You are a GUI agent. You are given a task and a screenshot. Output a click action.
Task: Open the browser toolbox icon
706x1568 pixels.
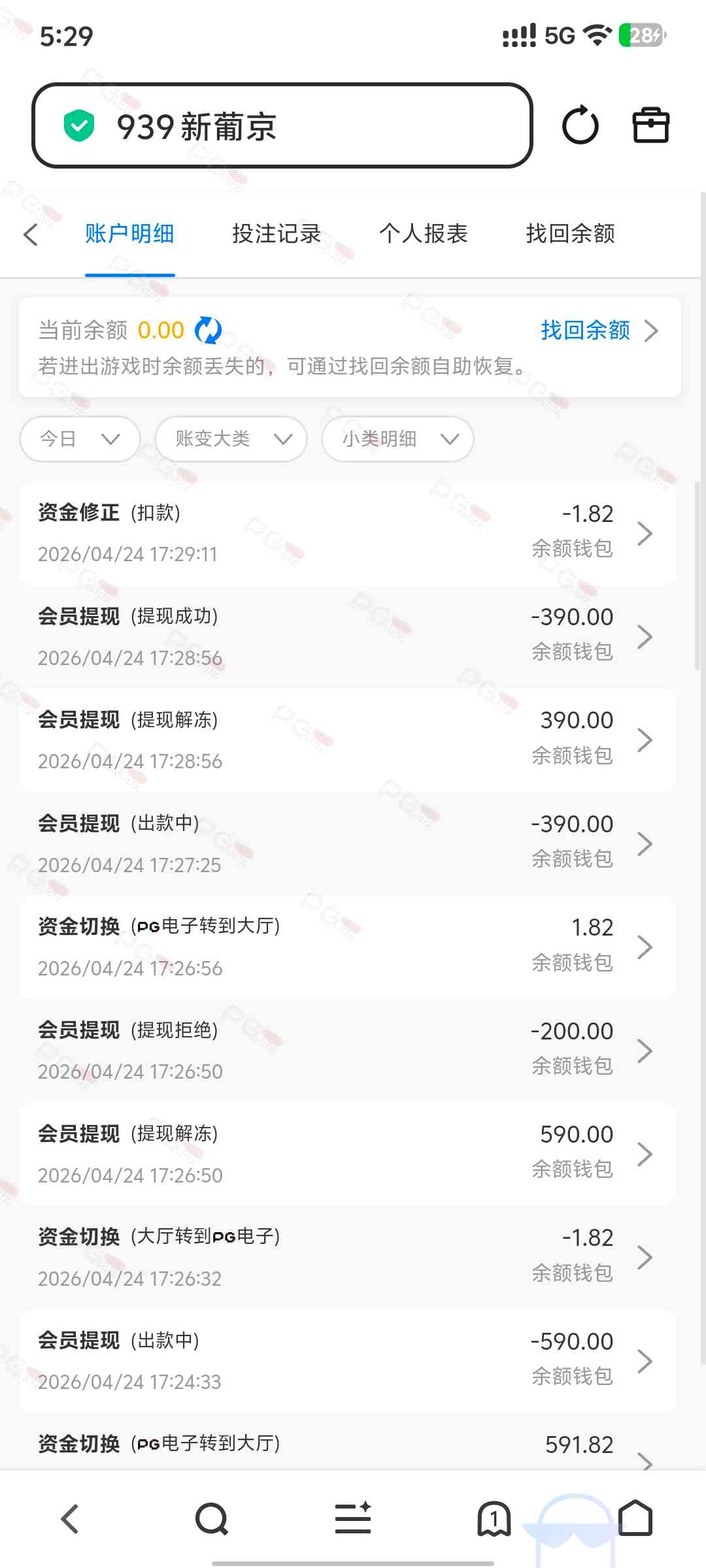[x=650, y=125]
